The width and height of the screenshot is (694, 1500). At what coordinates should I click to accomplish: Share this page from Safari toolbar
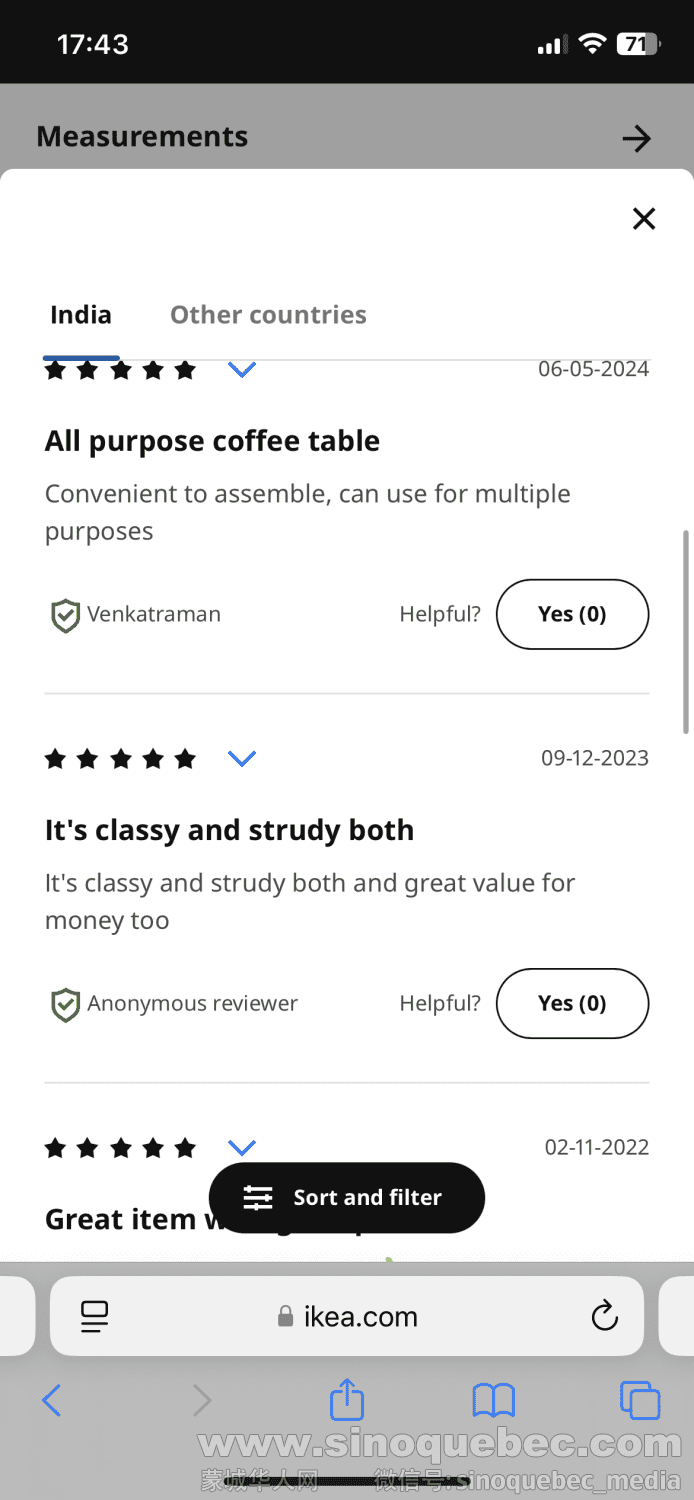click(347, 1400)
